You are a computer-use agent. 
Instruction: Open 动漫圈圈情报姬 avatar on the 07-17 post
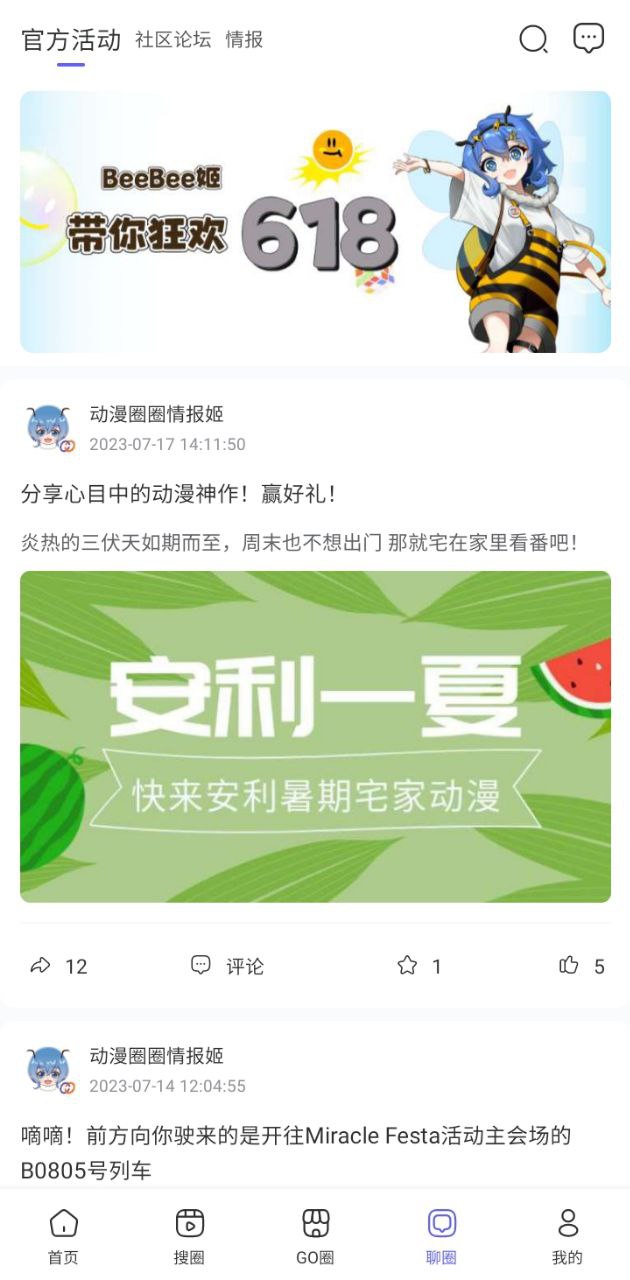(49, 429)
